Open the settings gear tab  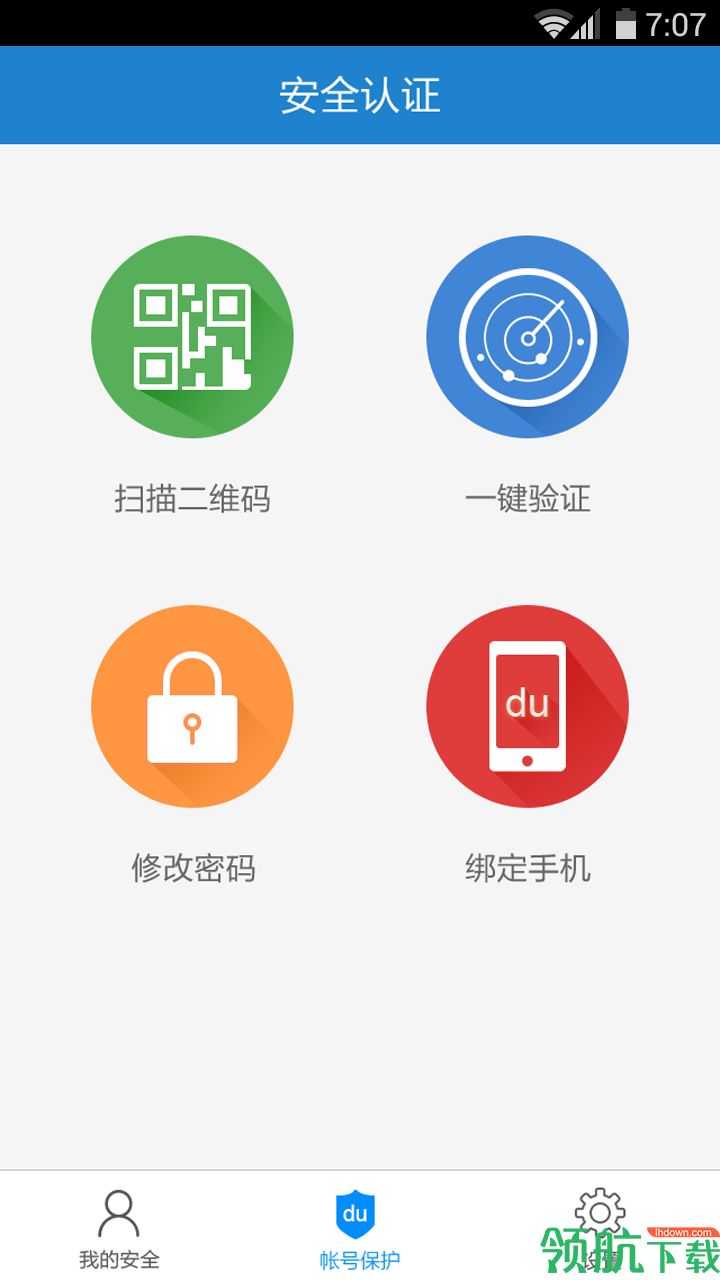pos(600,1215)
